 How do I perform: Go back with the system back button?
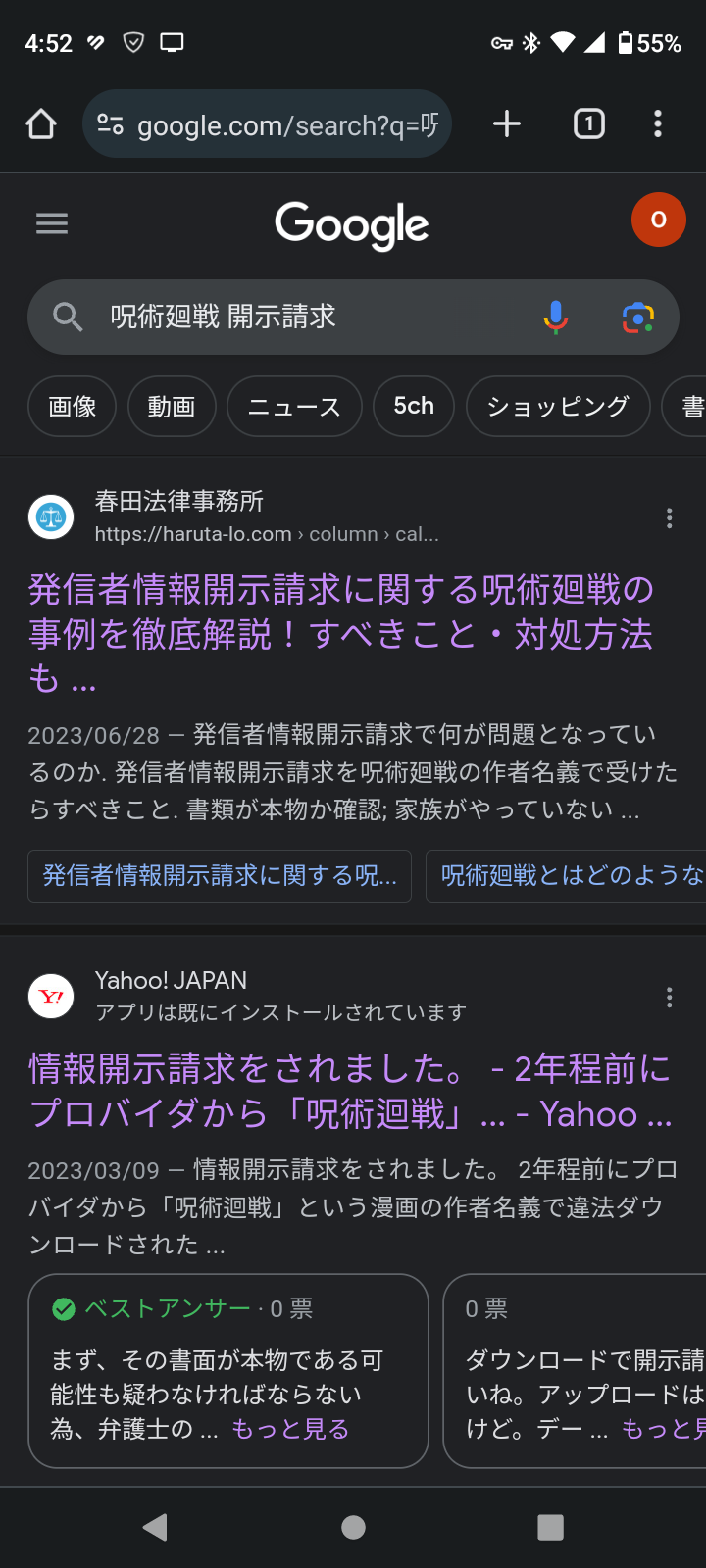tap(155, 1527)
